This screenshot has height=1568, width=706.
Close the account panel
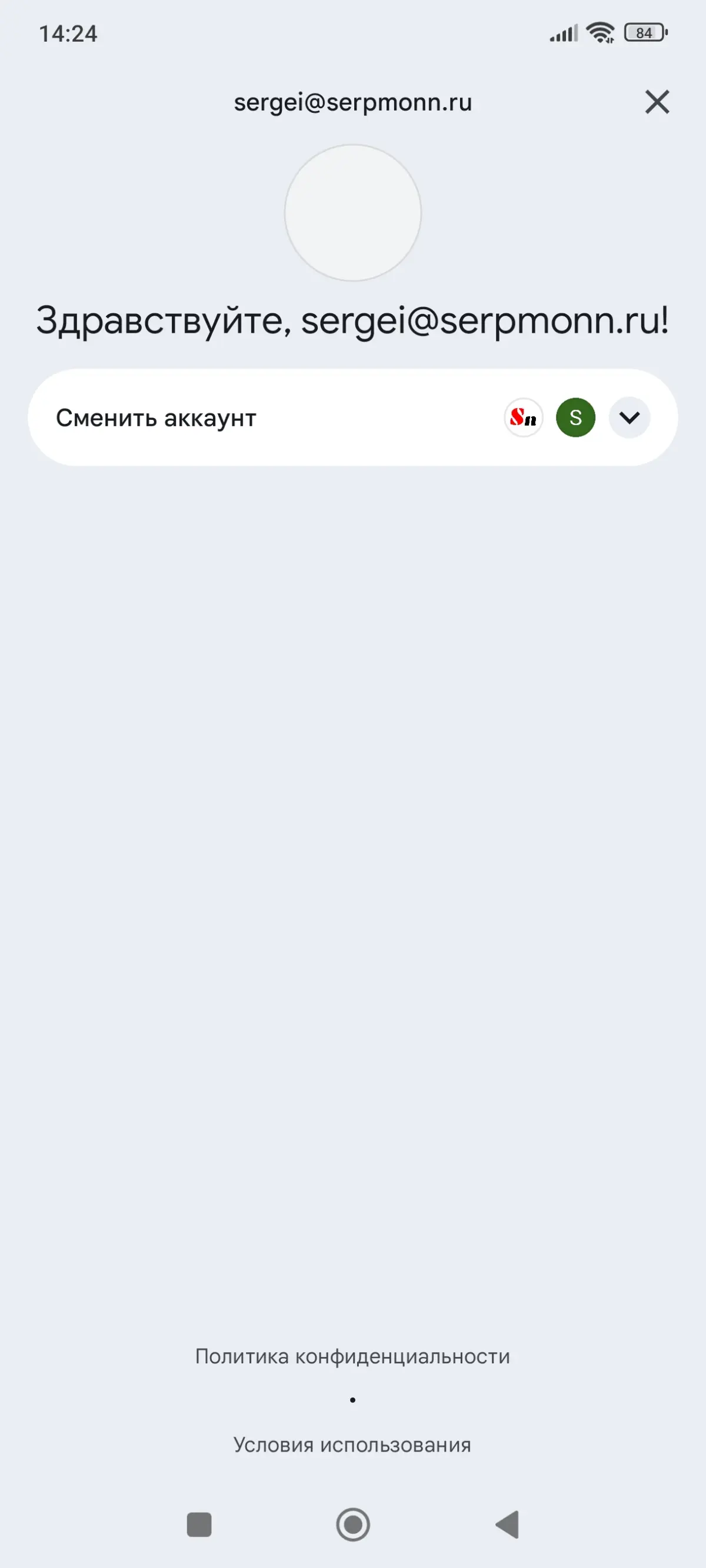657,102
